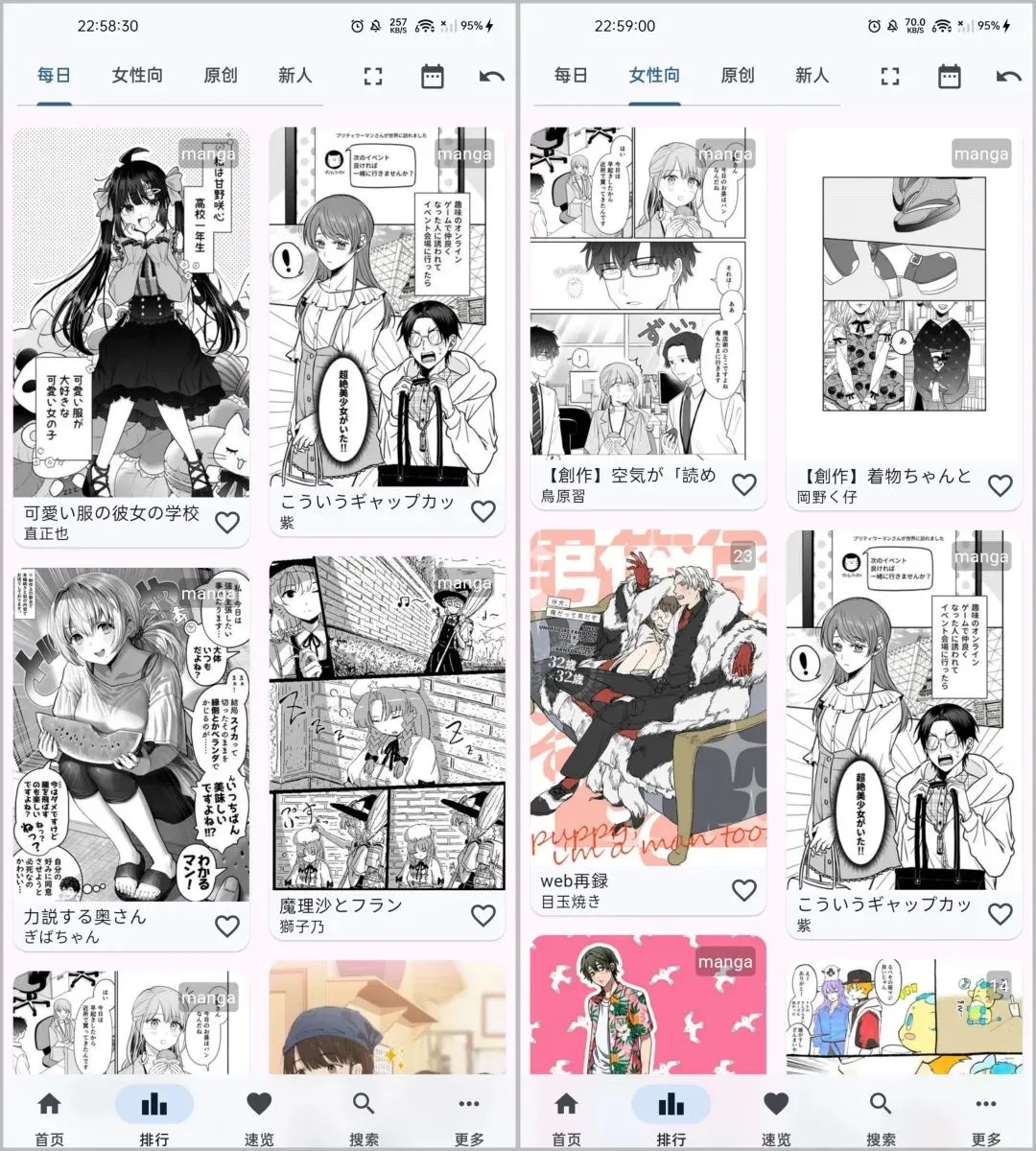This screenshot has height=1151, width=1036.
Task: Enter fullscreen mode in the 22:59:00 screen
Action: pos(890,77)
